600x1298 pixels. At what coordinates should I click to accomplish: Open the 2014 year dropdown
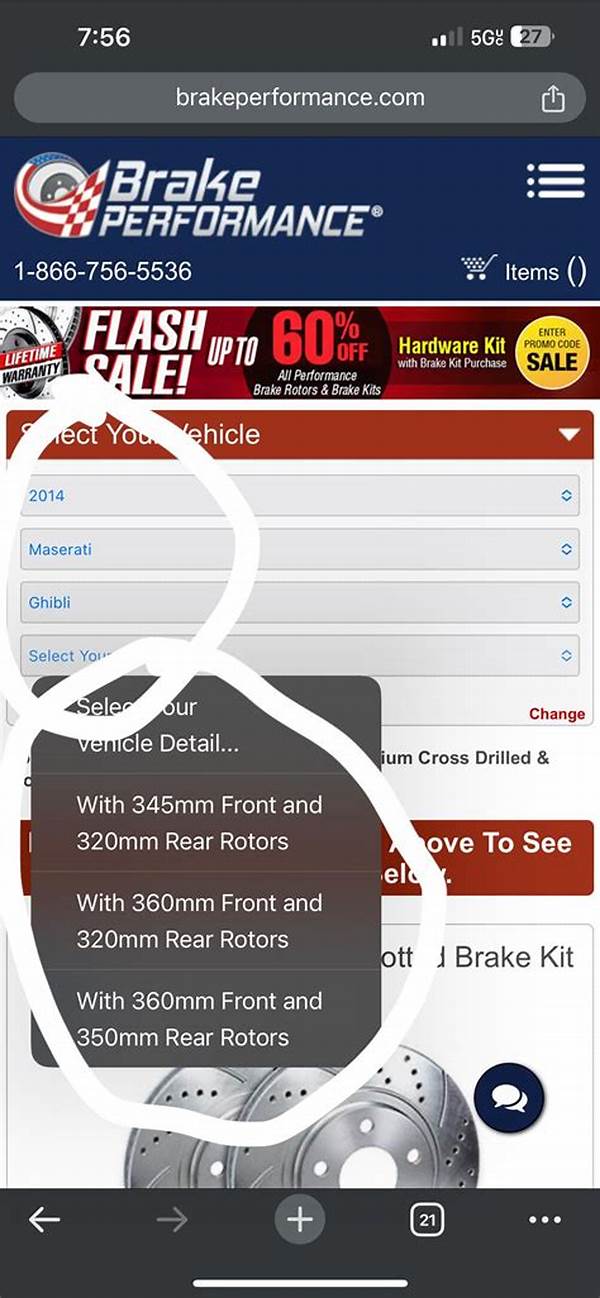299,495
